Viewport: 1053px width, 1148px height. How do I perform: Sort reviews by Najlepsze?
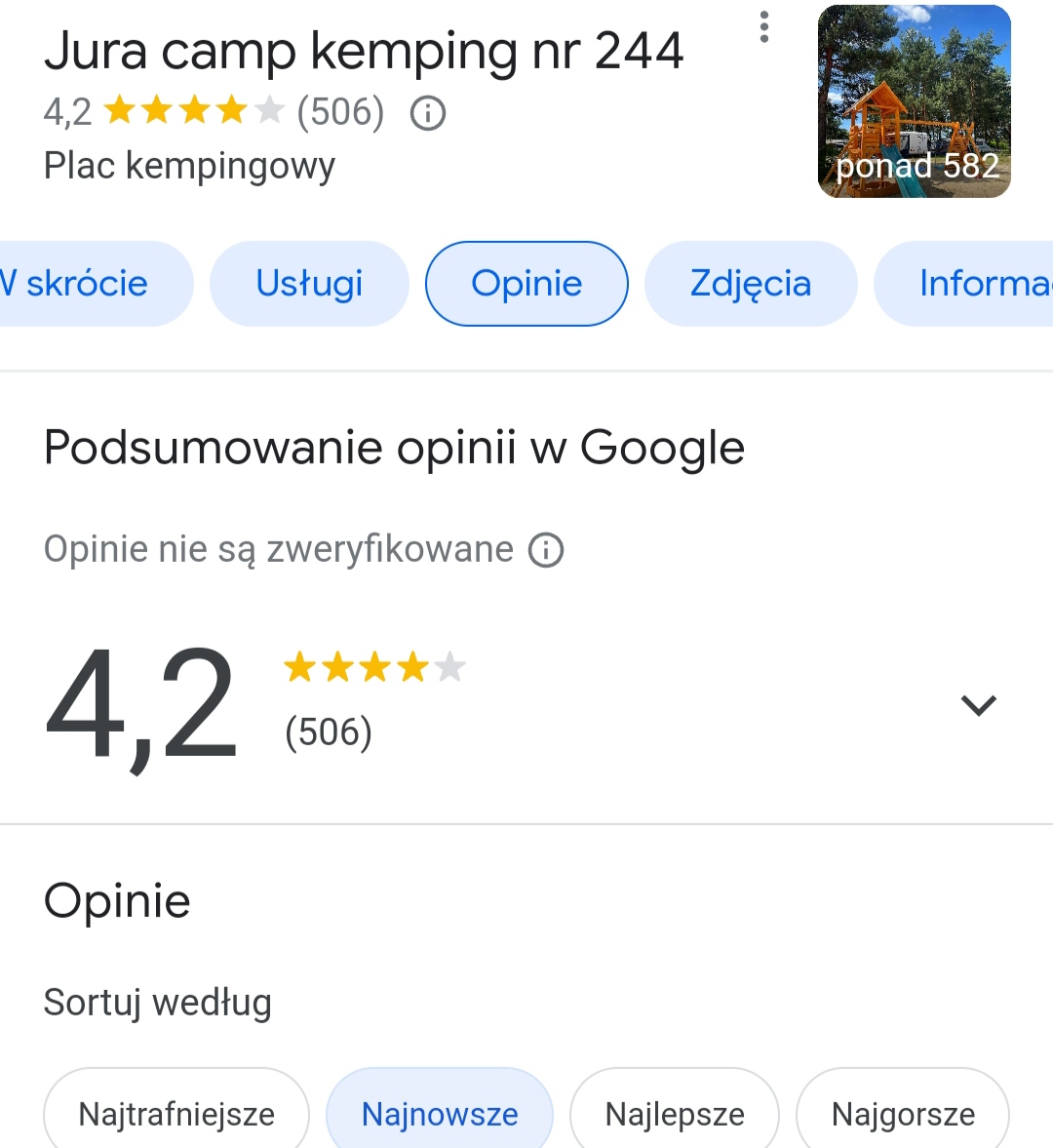pyautogui.click(x=675, y=1113)
